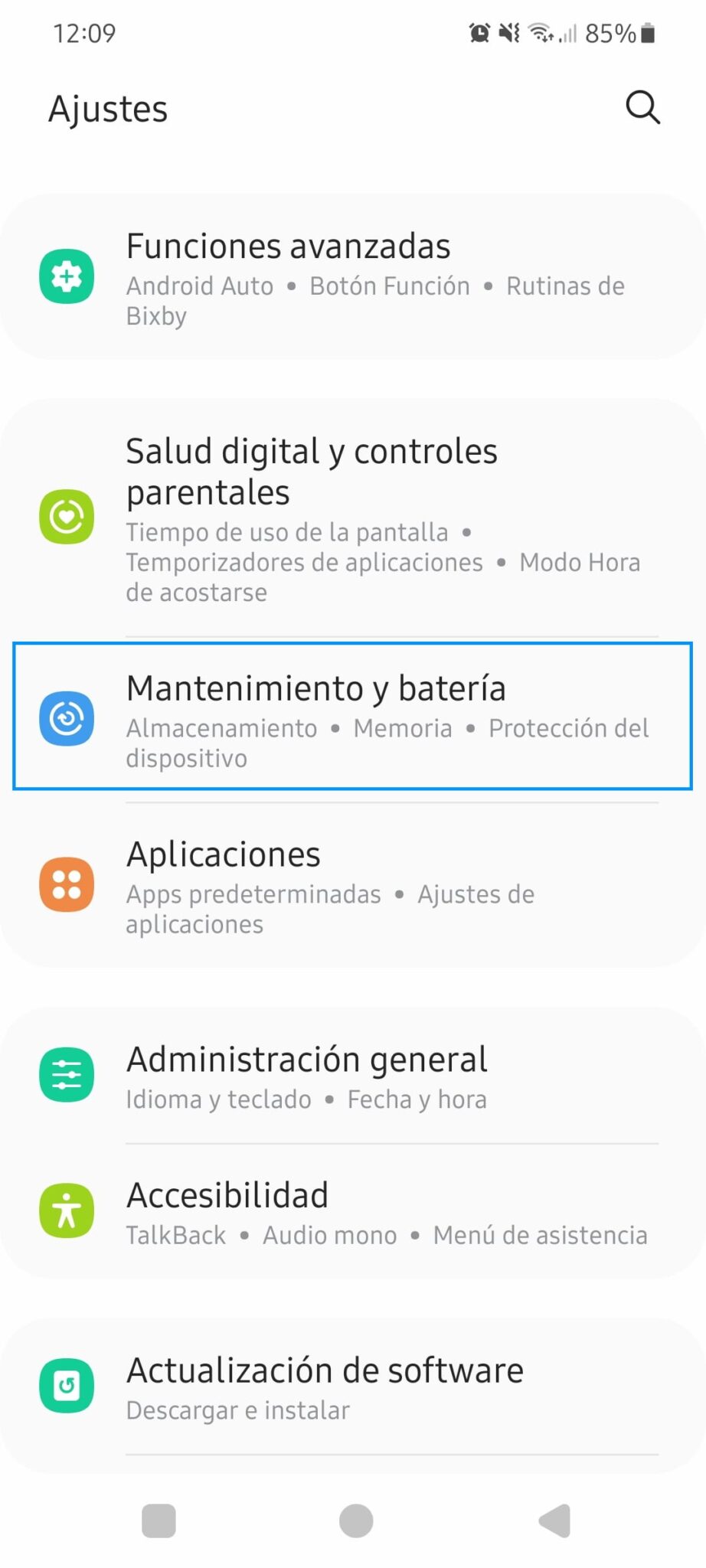Tap the system back button
Image resolution: width=706 pixels, height=1568 pixels.
[555, 1521]
